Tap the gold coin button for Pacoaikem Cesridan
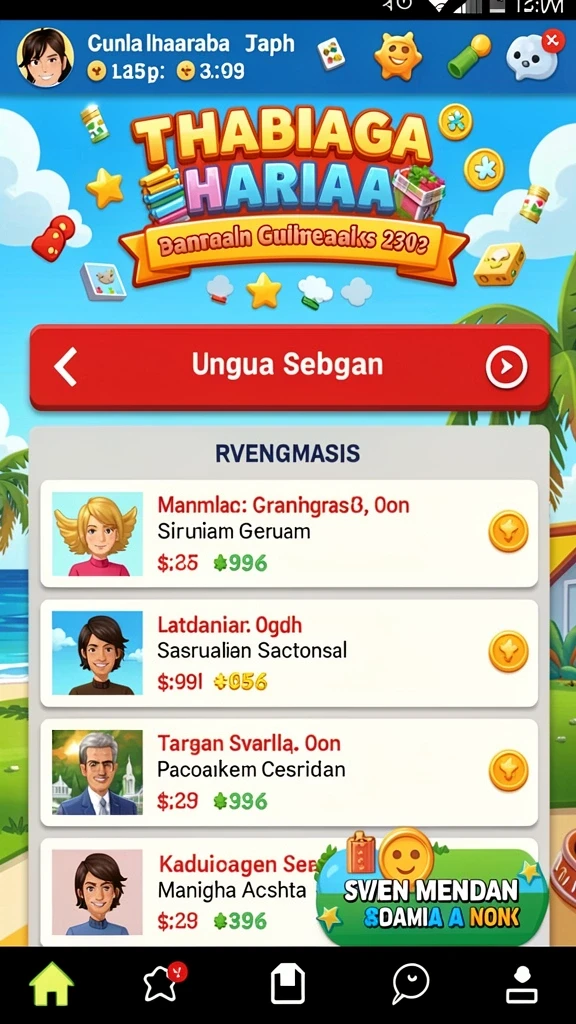This screenshot has width=576, height=1024. [508, 771]
